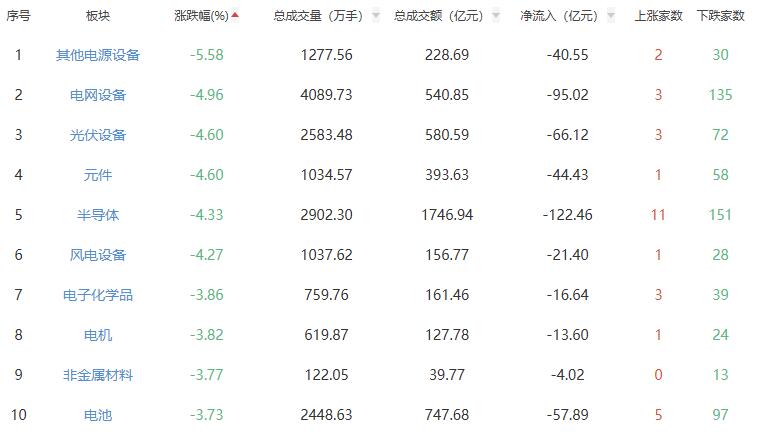Open the 非金属材料 sector link

click(x=98, y=375)
